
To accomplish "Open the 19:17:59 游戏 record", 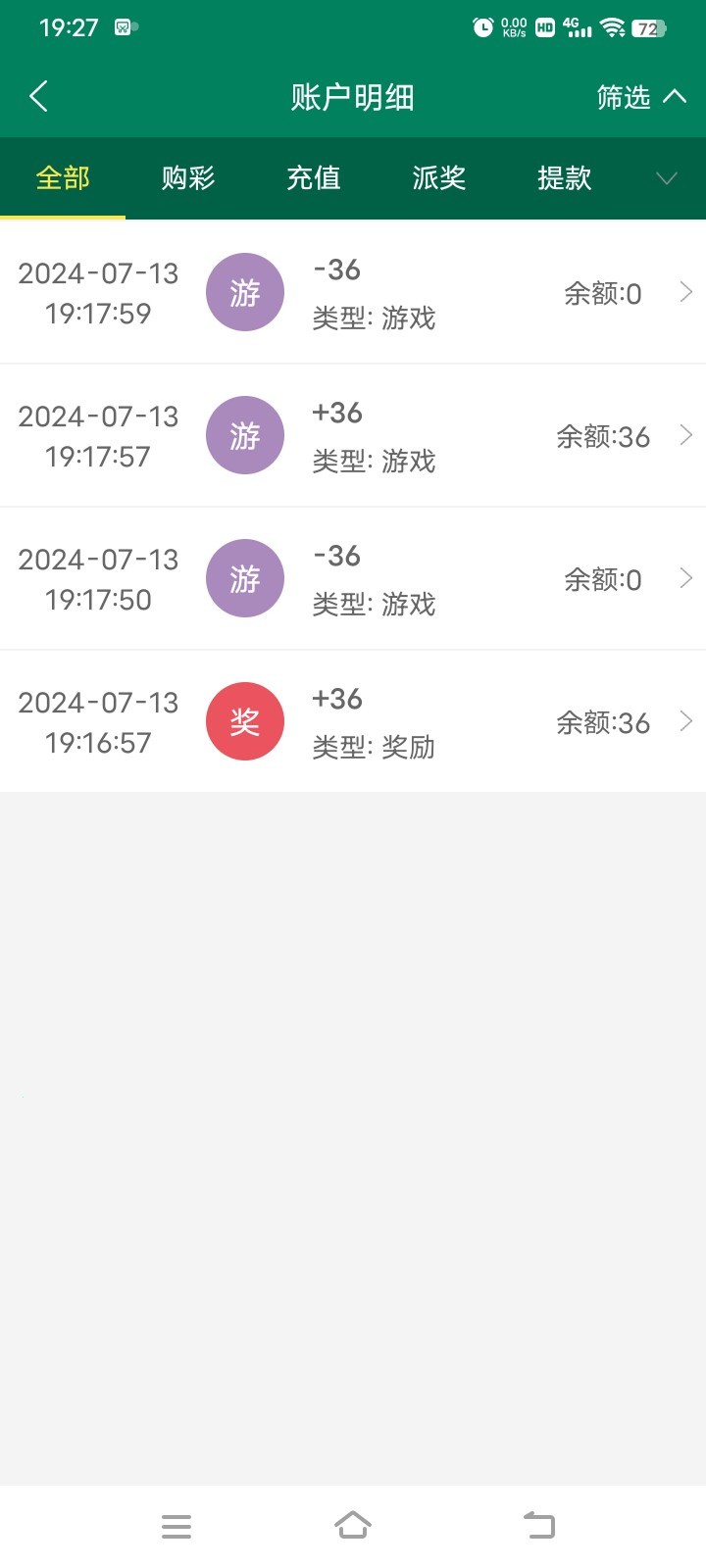I will (x=353, y=292).
